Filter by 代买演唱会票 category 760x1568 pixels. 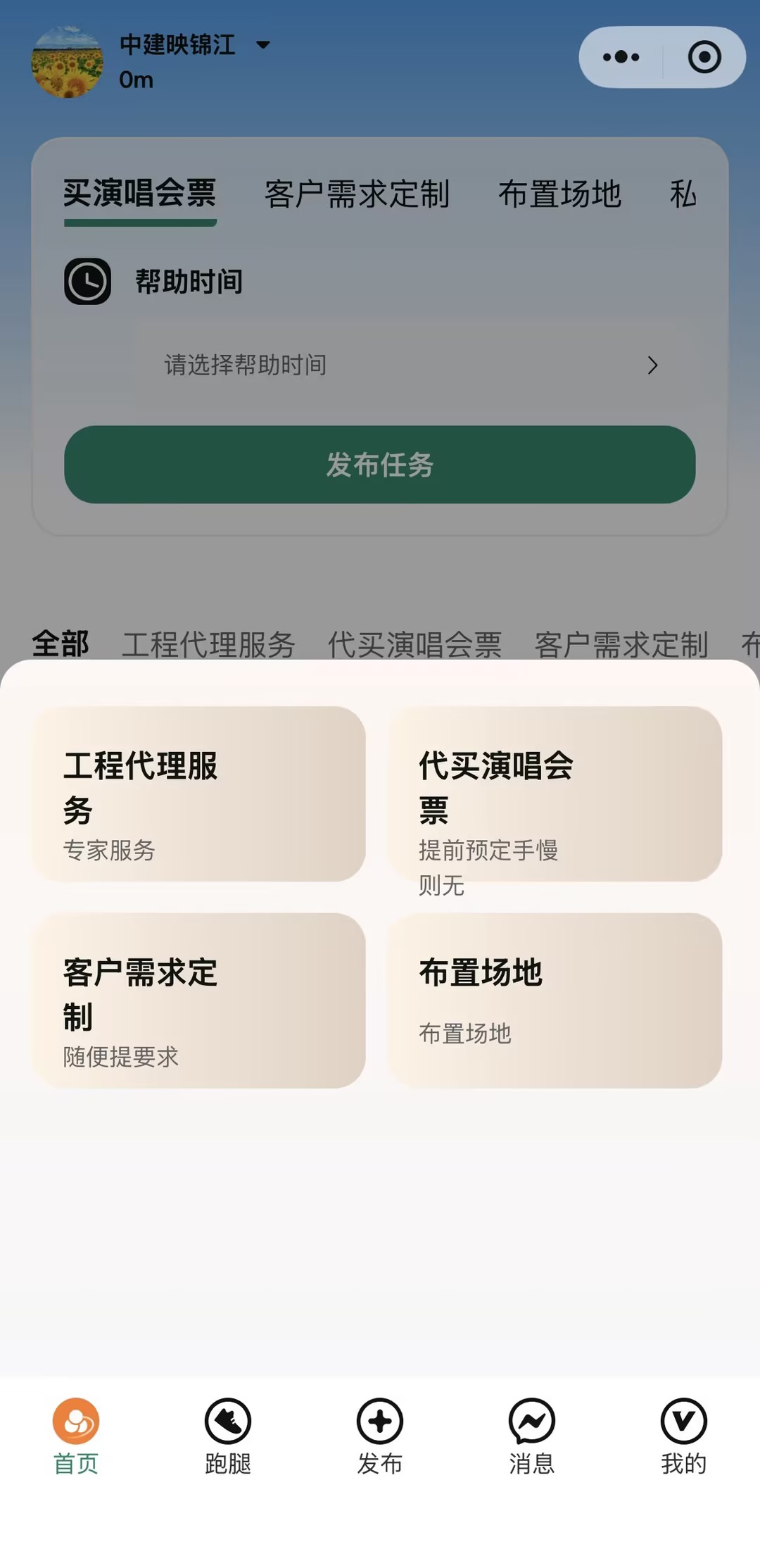coord(414,644)
